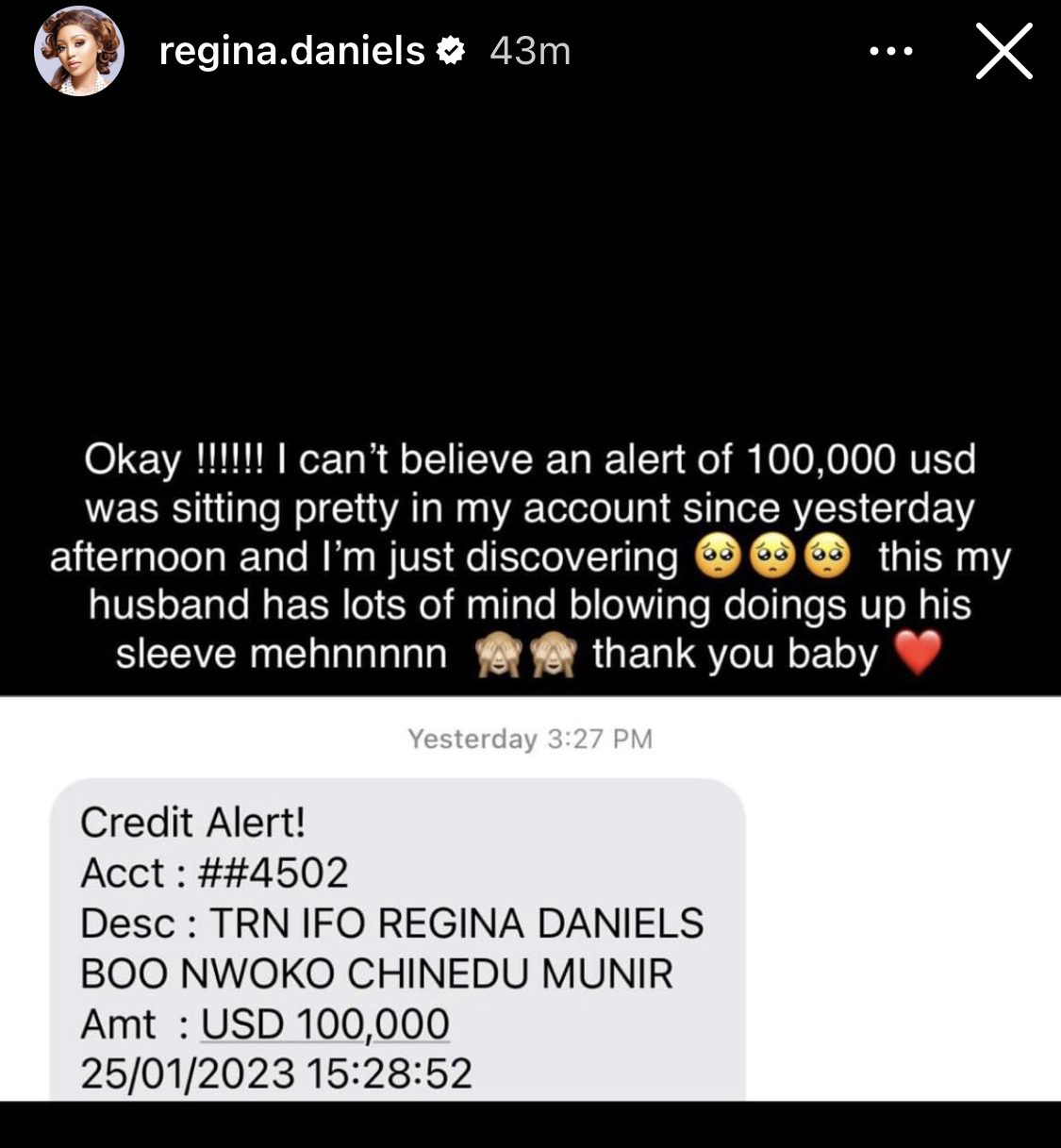Image resolution: width=1061 pixels, height=1148 pixels.
Task: Open the story options menu
Action: coord(891,52)
